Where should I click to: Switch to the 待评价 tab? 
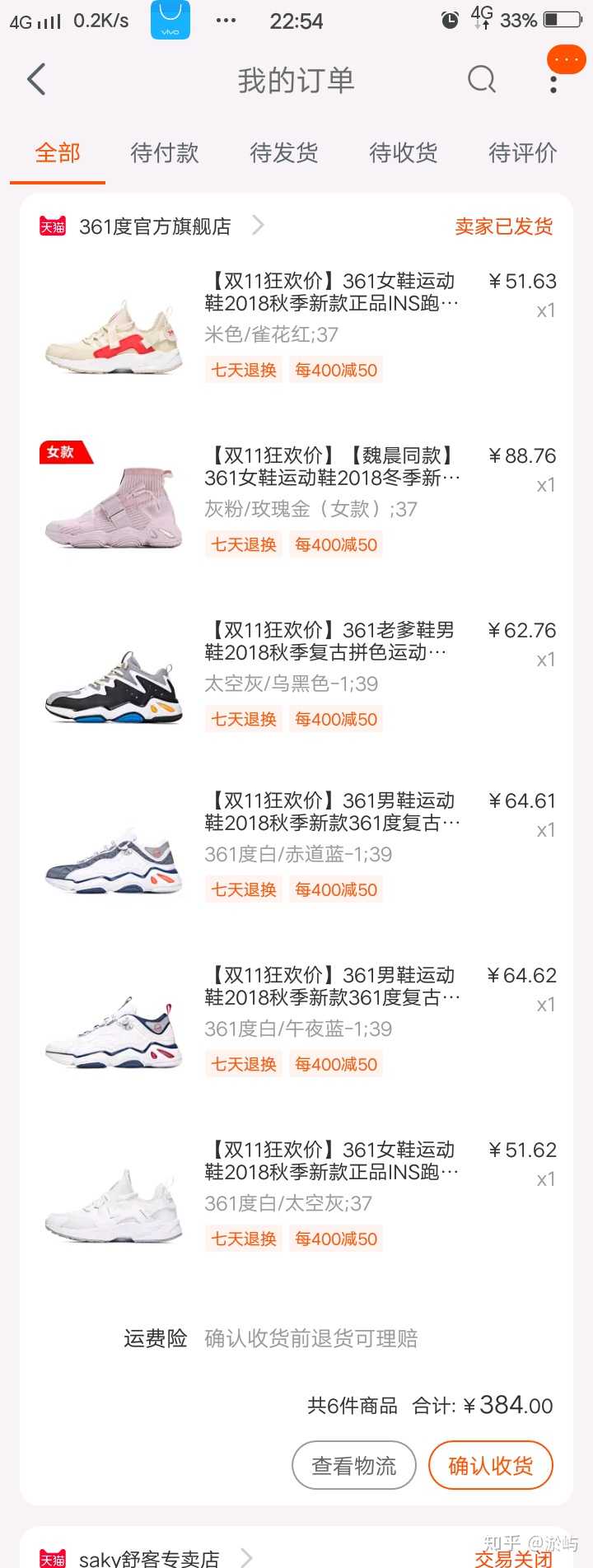[522, 153]
